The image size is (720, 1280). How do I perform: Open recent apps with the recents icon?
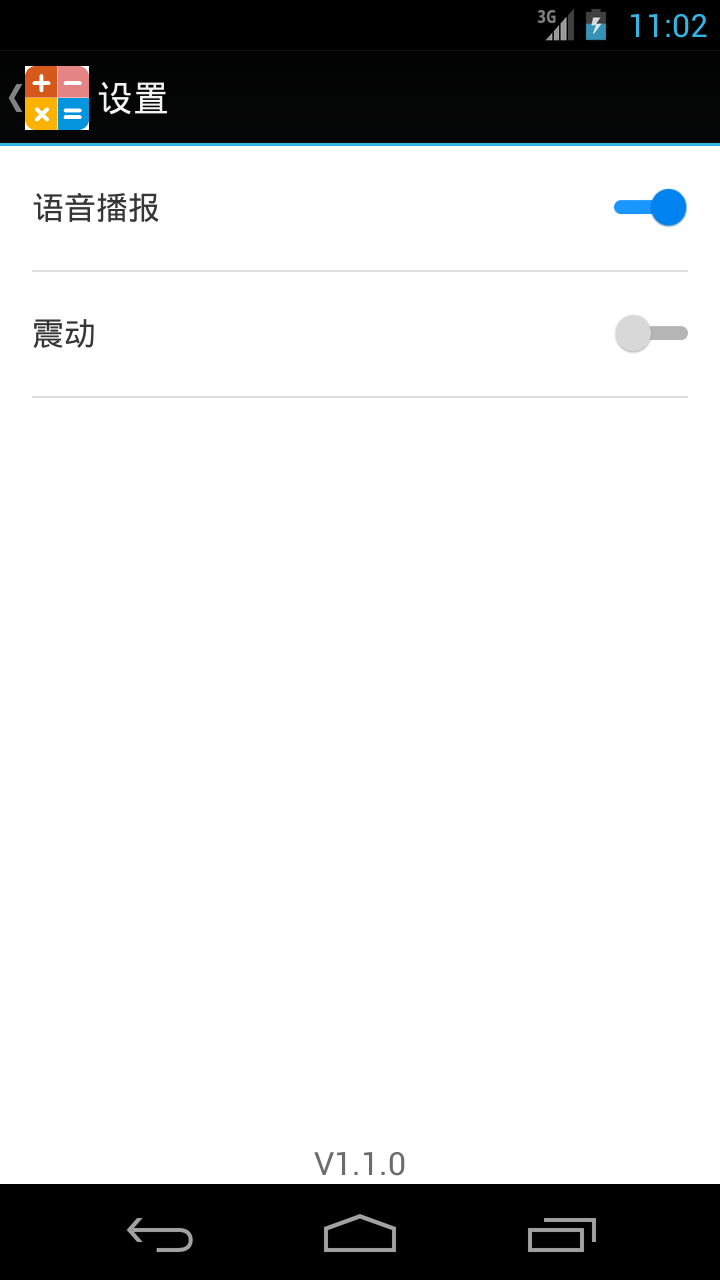(x=560, y=1235)
